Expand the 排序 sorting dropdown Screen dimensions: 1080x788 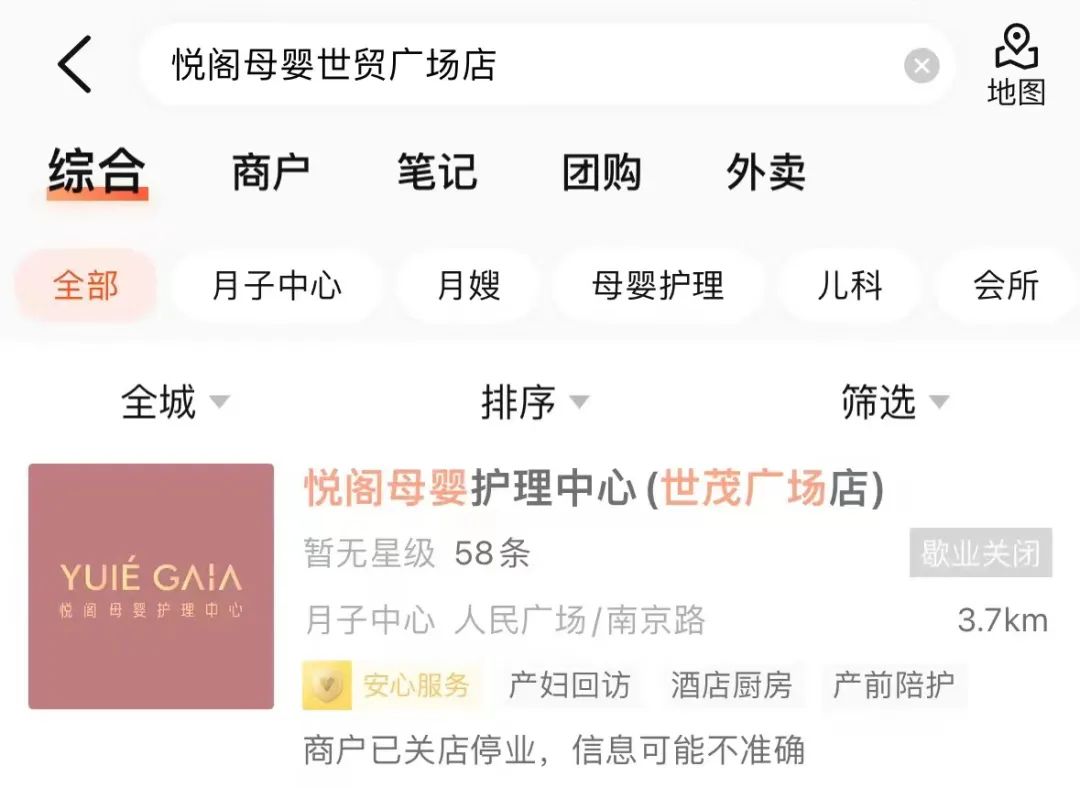point(535,403)
